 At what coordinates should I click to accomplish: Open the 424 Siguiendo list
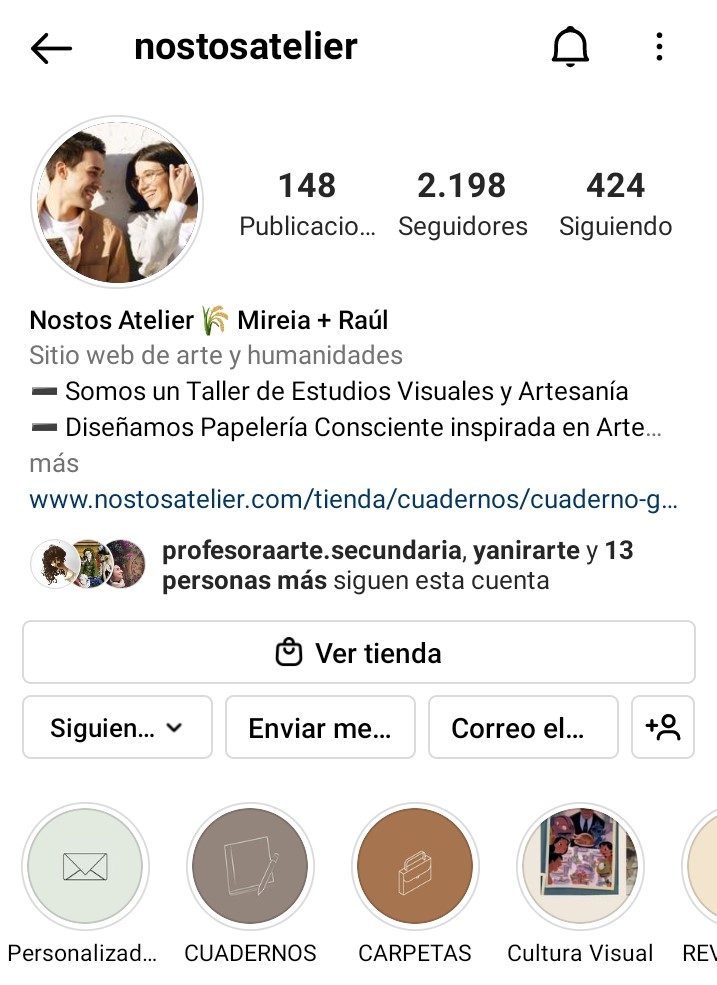[615, 204]
